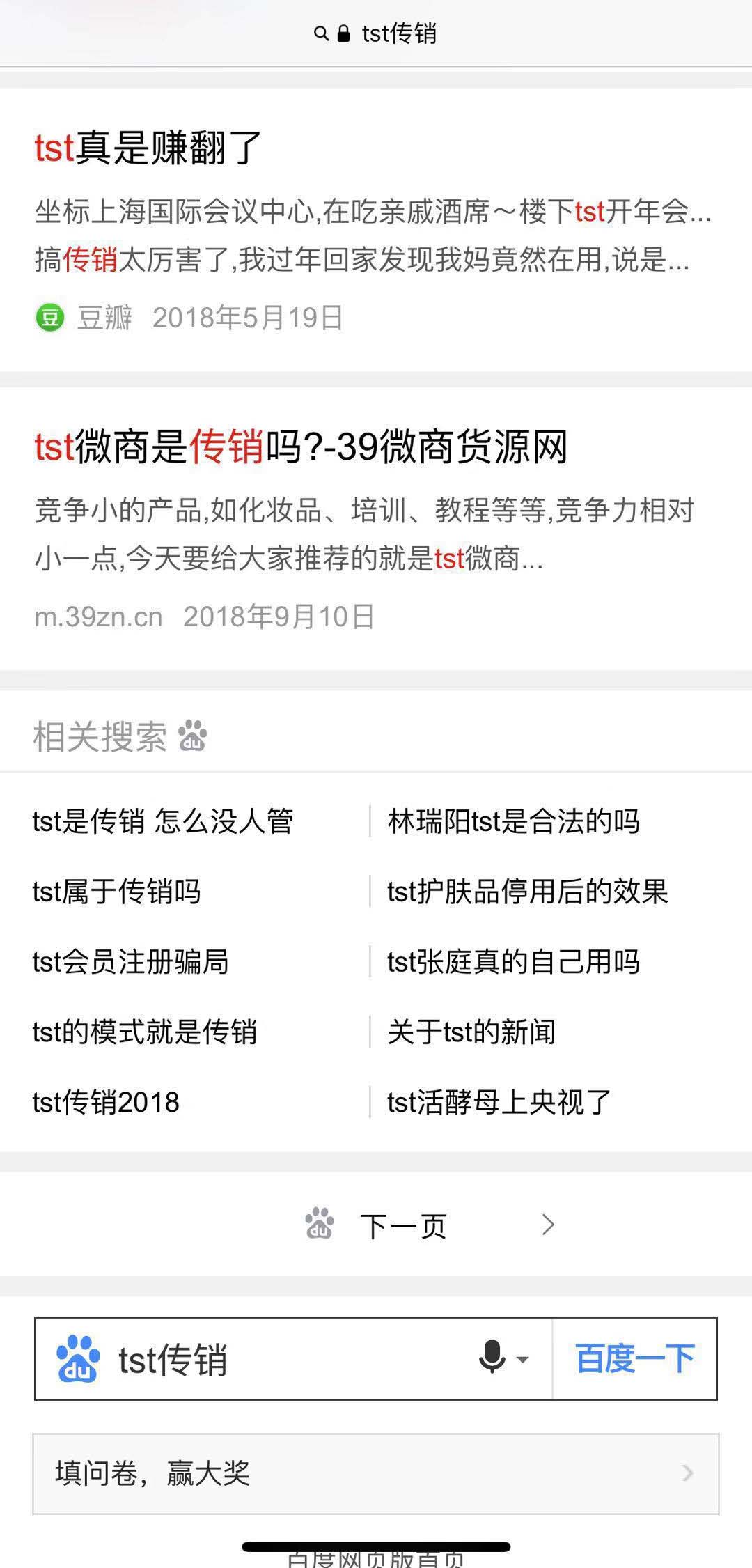The image size is (752, 1568).
Task: Click the Douban green app icon
Action: (x=49, y=317)
